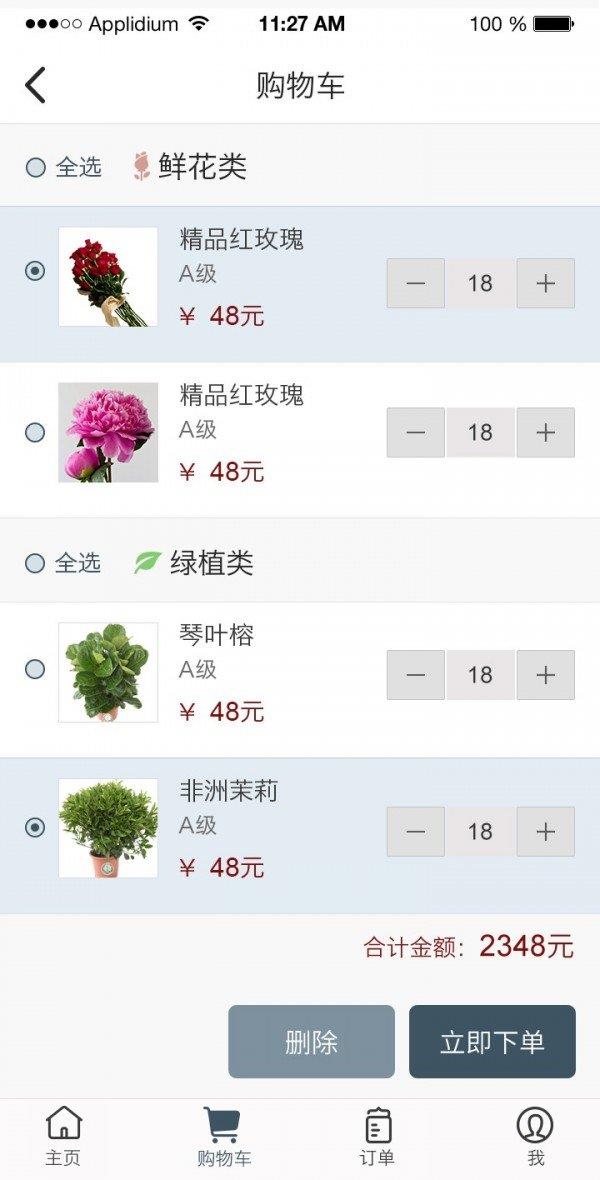600x1180 pixels.
Task: Increase quantity of 琴叶榕
Action: click(x=545, y=675)
